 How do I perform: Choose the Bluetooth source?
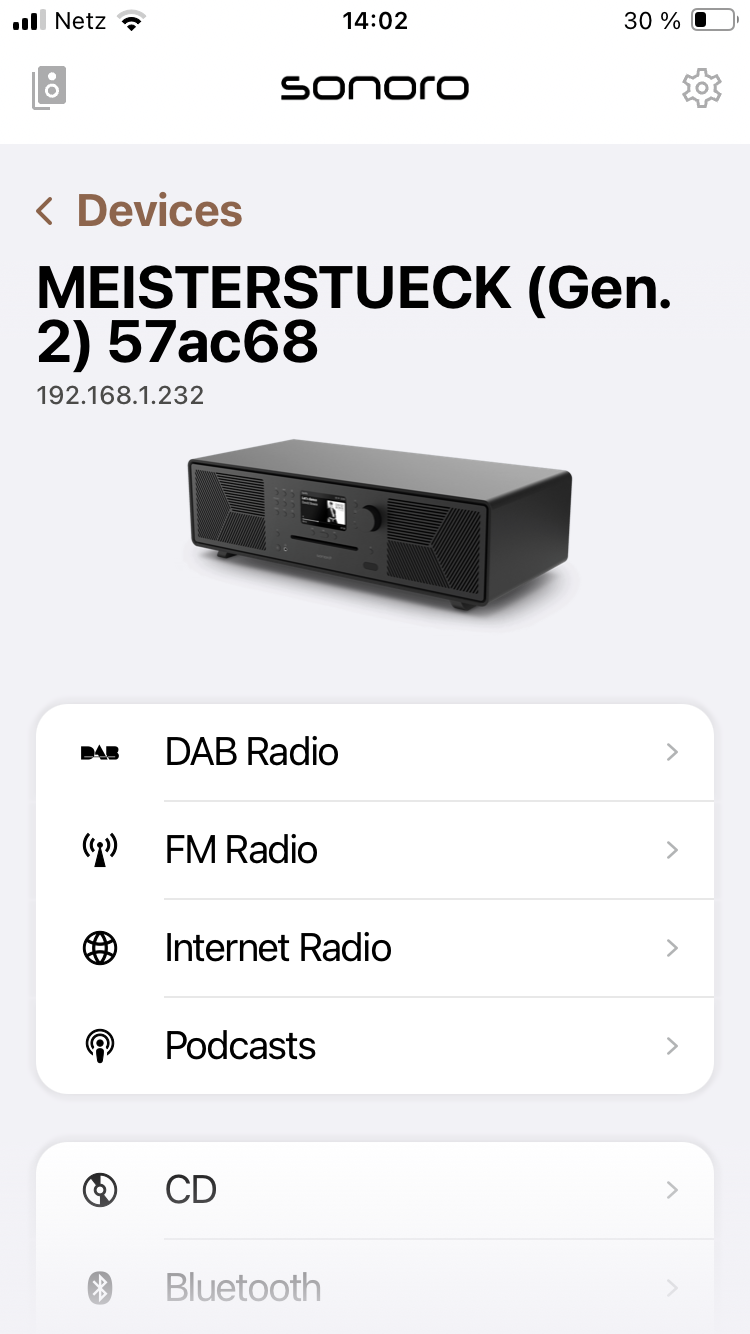pyautogui.click(x=375, y=1288)
